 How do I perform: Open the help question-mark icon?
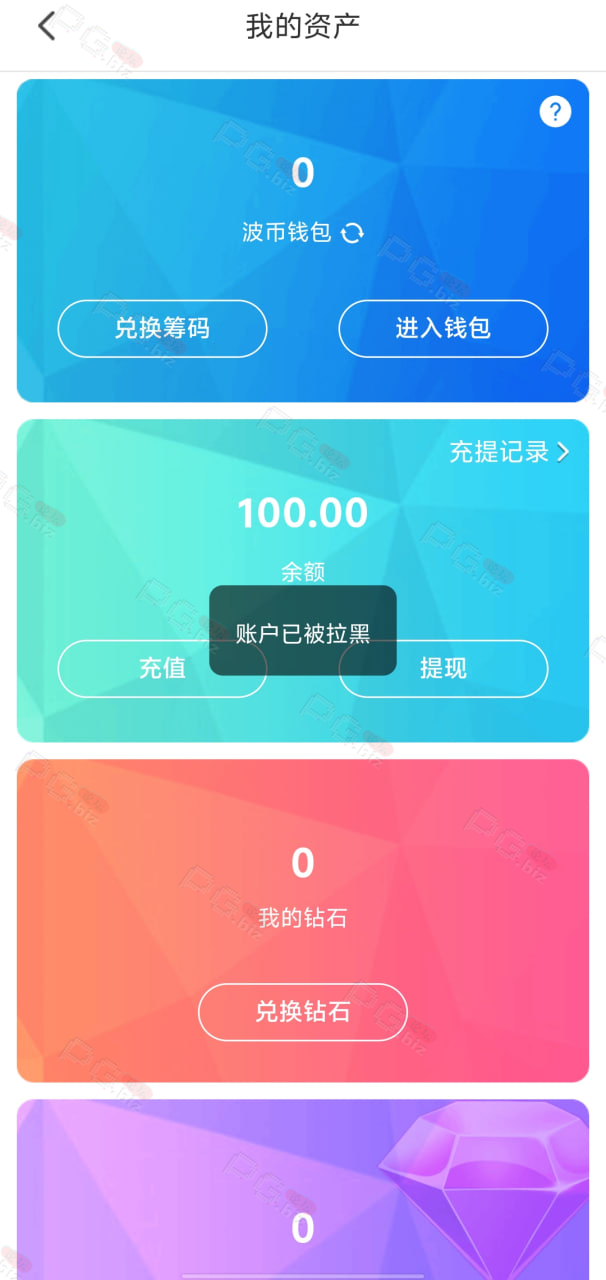pyautogui.click(x=555, y=111)
